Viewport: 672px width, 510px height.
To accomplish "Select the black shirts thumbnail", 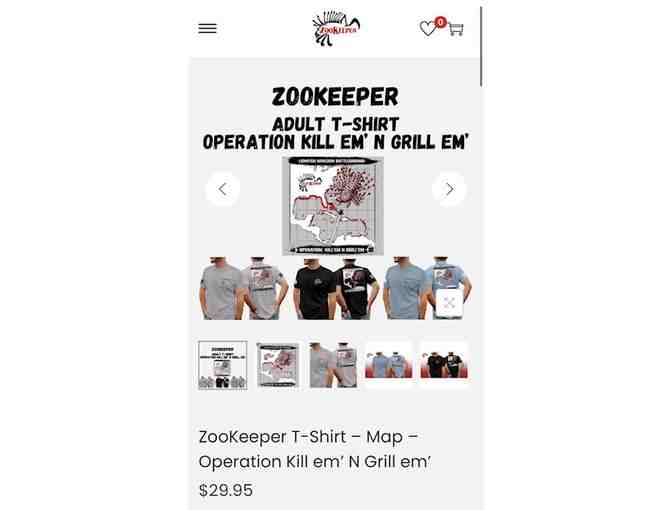I will 443,365.
